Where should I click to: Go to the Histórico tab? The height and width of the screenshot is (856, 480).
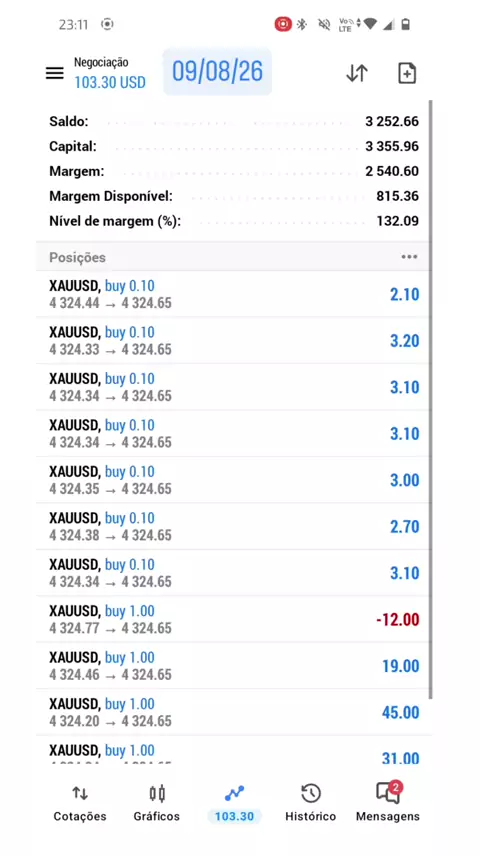311,803
